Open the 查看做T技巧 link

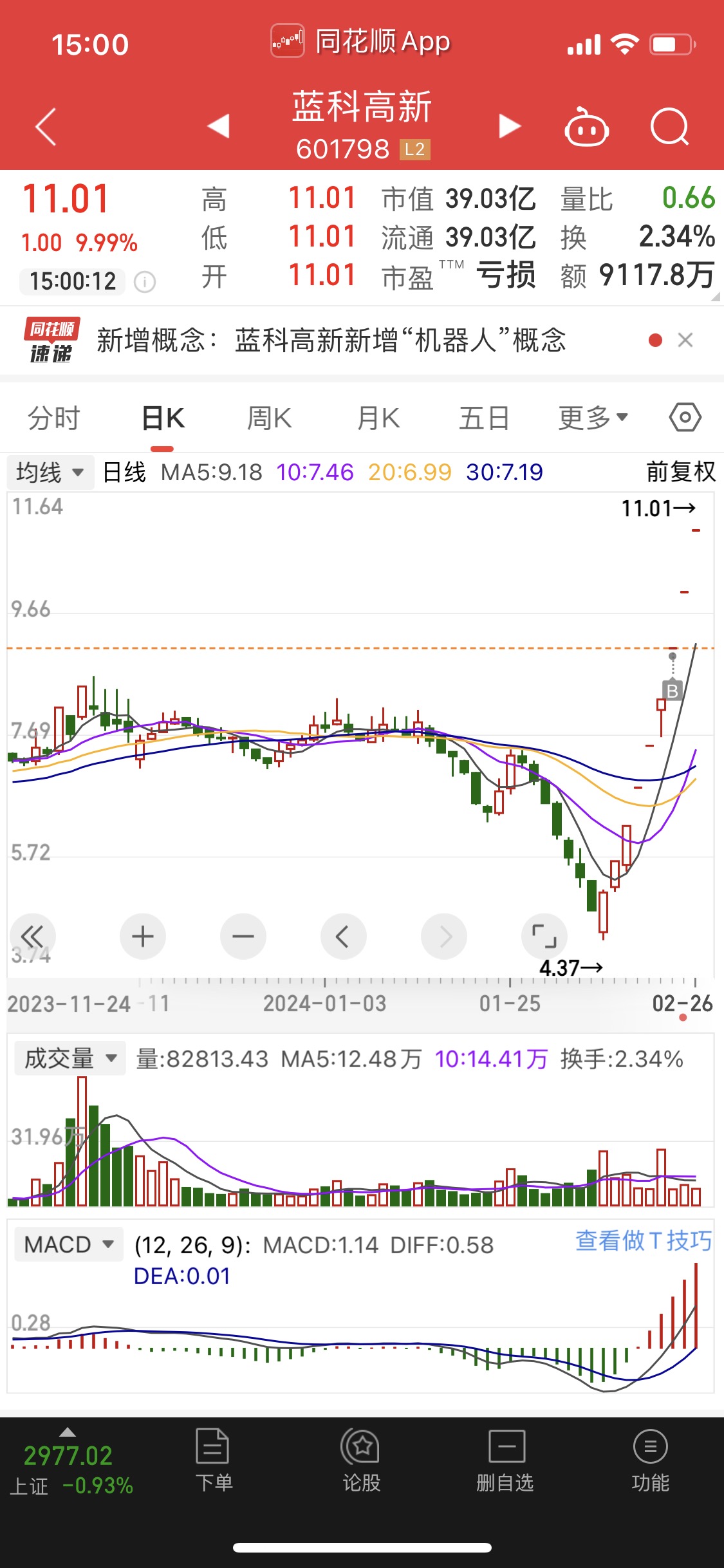click(x=644, y=1242)
